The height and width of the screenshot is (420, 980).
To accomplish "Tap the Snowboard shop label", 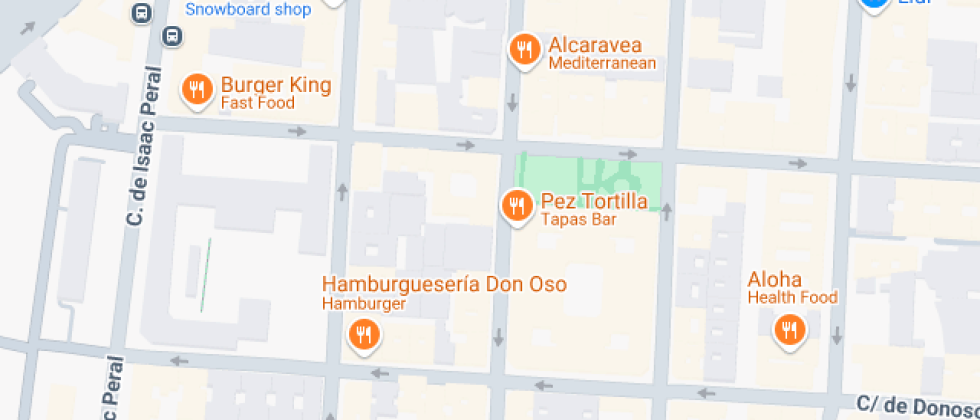I will (x=248, y=9).
